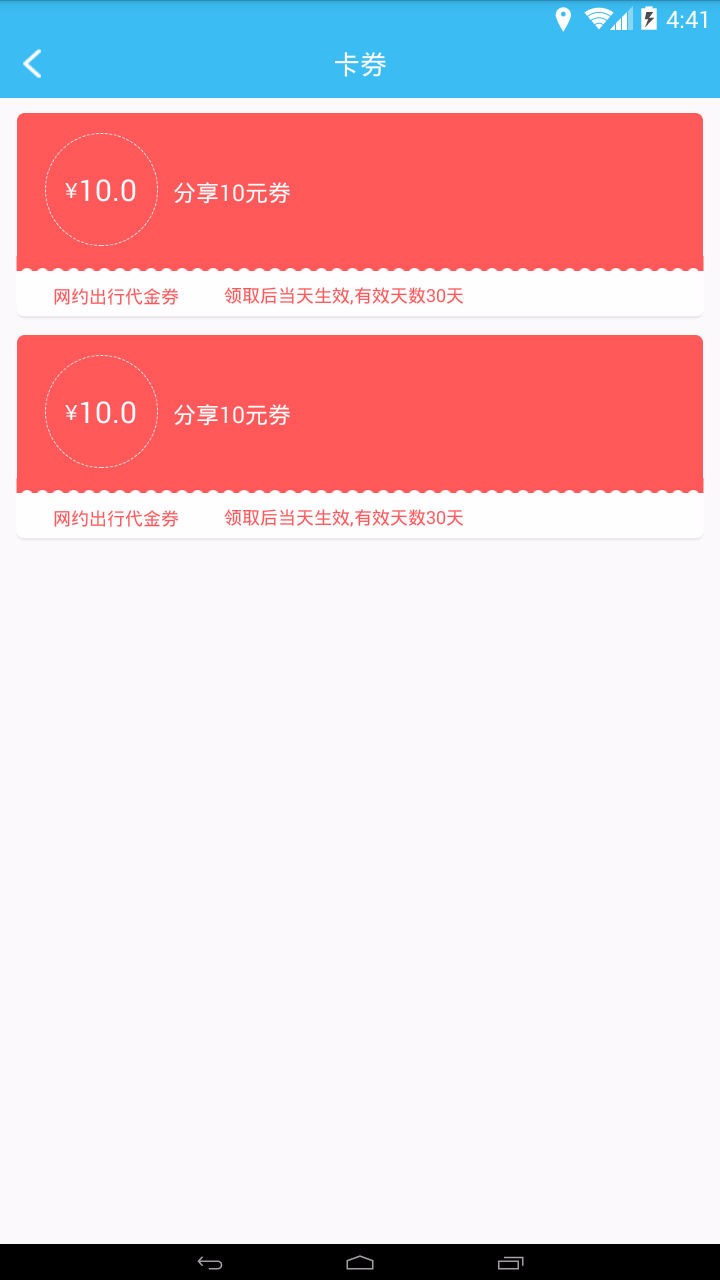Tap 网约出行代金券 on the first coupon

tap(117, 296)
